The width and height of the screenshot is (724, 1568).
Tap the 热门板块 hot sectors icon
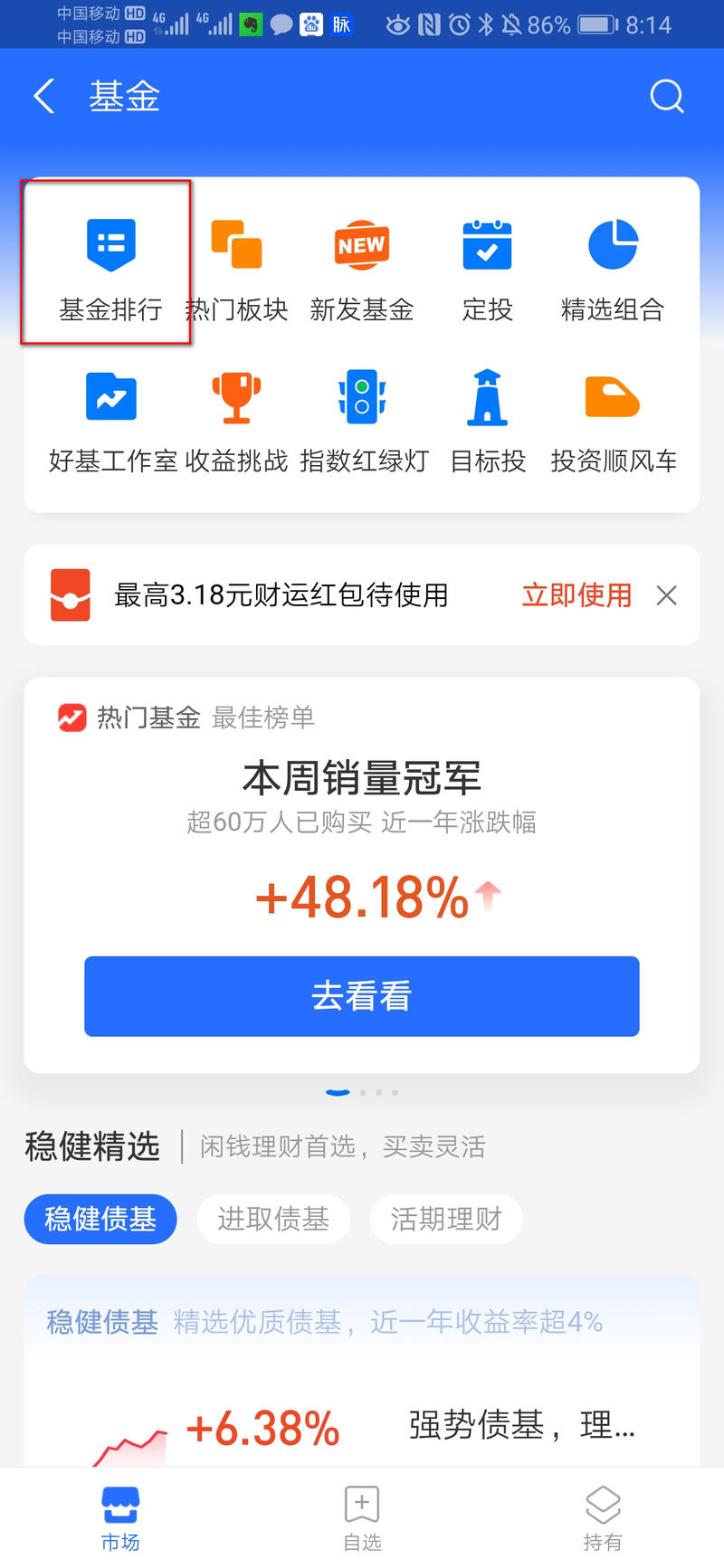(x=236, y=262)
